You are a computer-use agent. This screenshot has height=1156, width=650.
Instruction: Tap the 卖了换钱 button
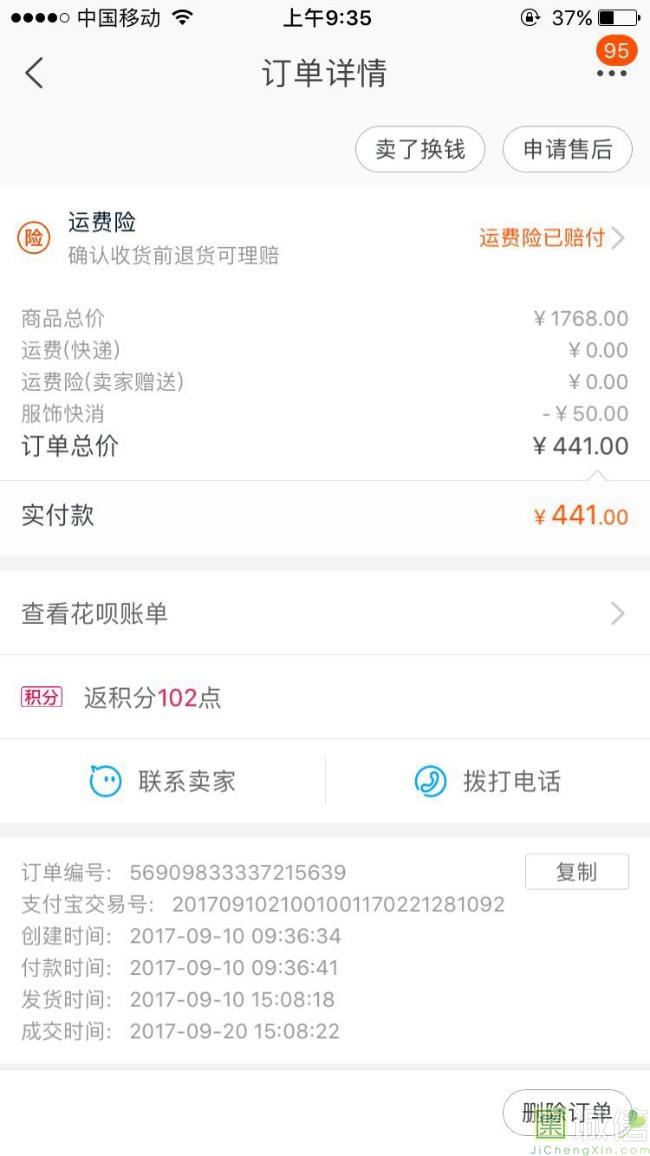point(420,150)
